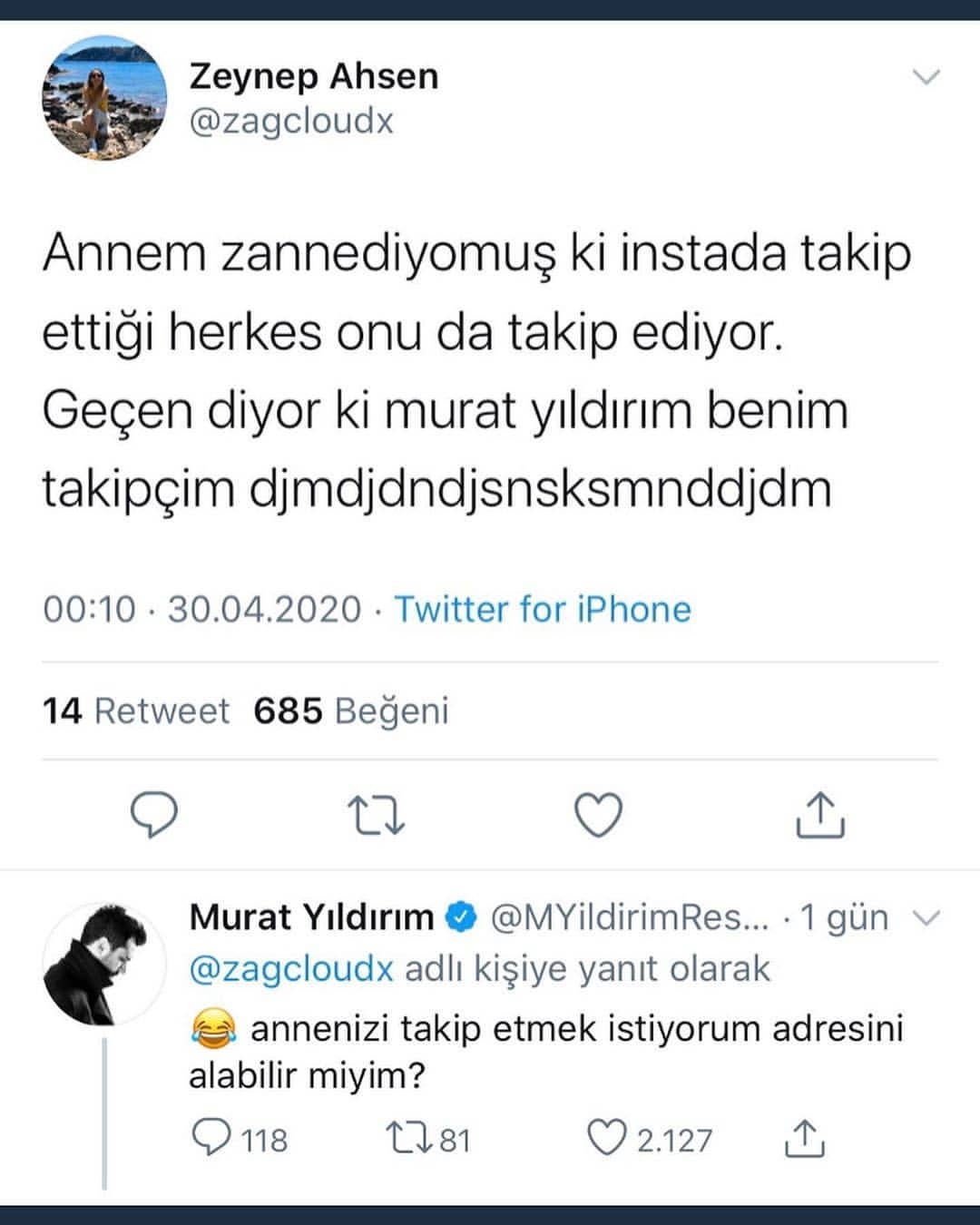Open Murat Yıldırım's profile picture

(104, 963)
